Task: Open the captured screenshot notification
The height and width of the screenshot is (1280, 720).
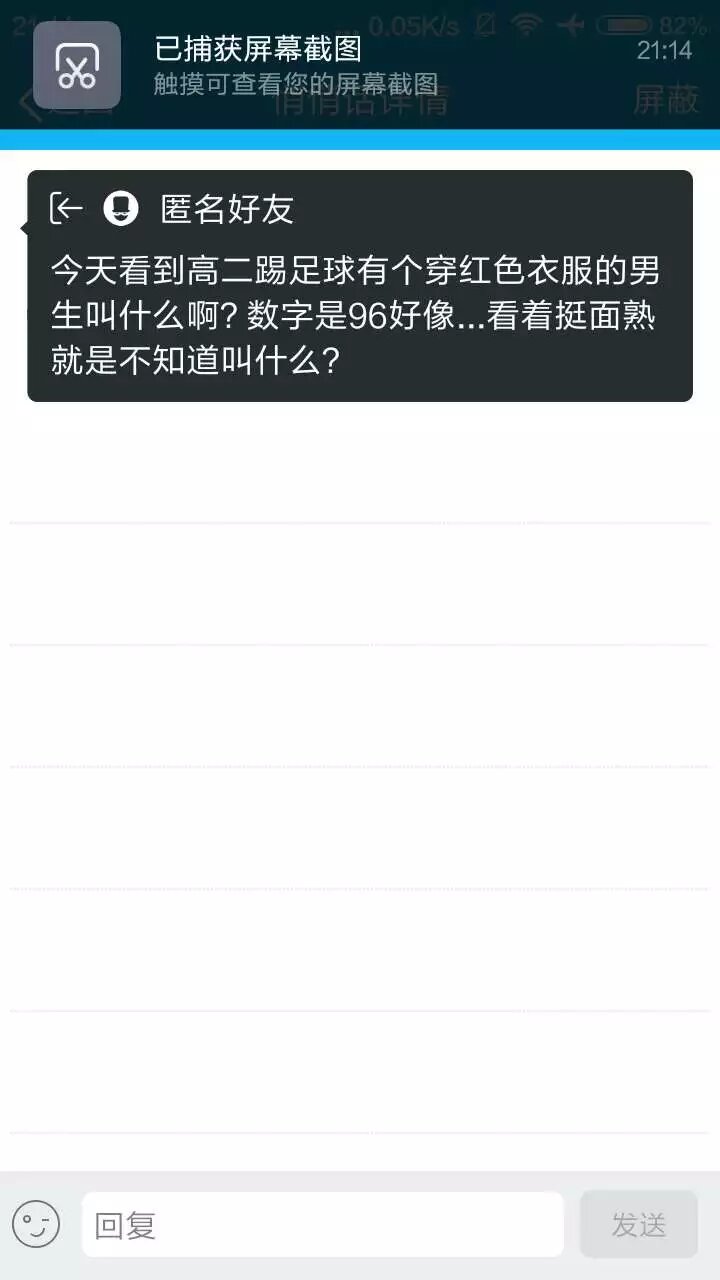Action: (x=360, y=65)
